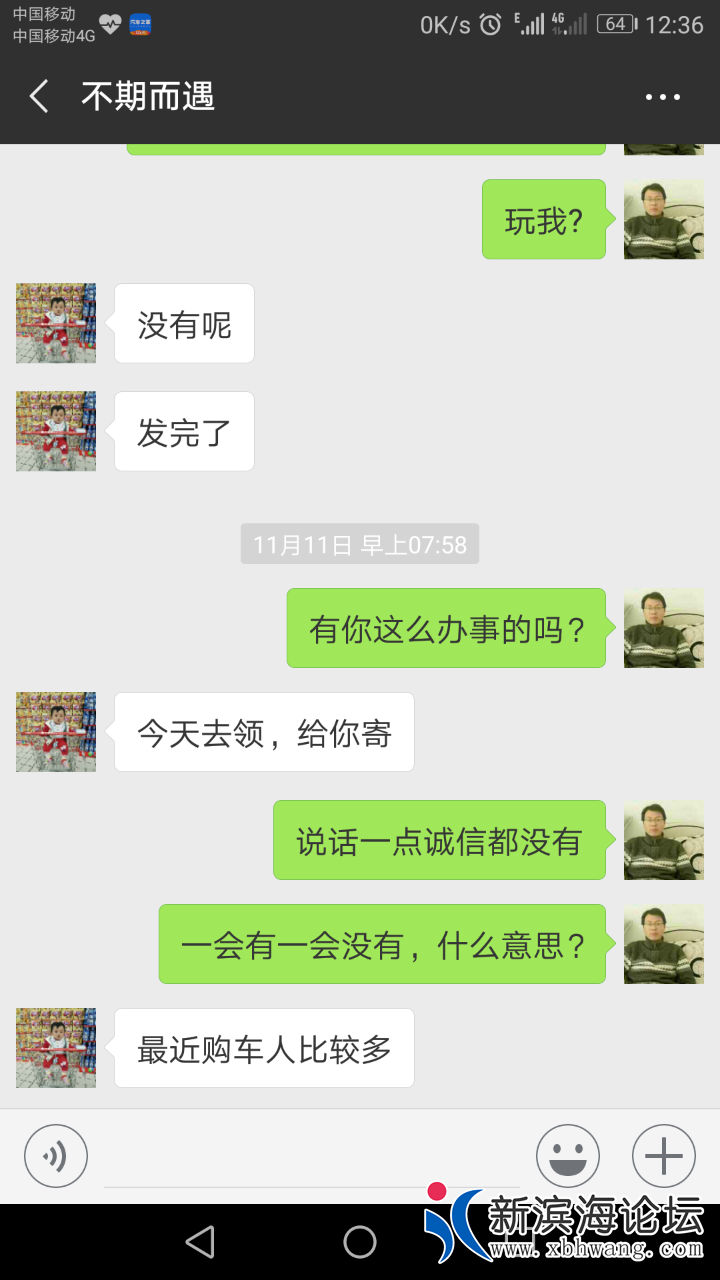The image size is (720, 1280).
Task: Switch to voice message input
Action: (x=56, y=1156)
